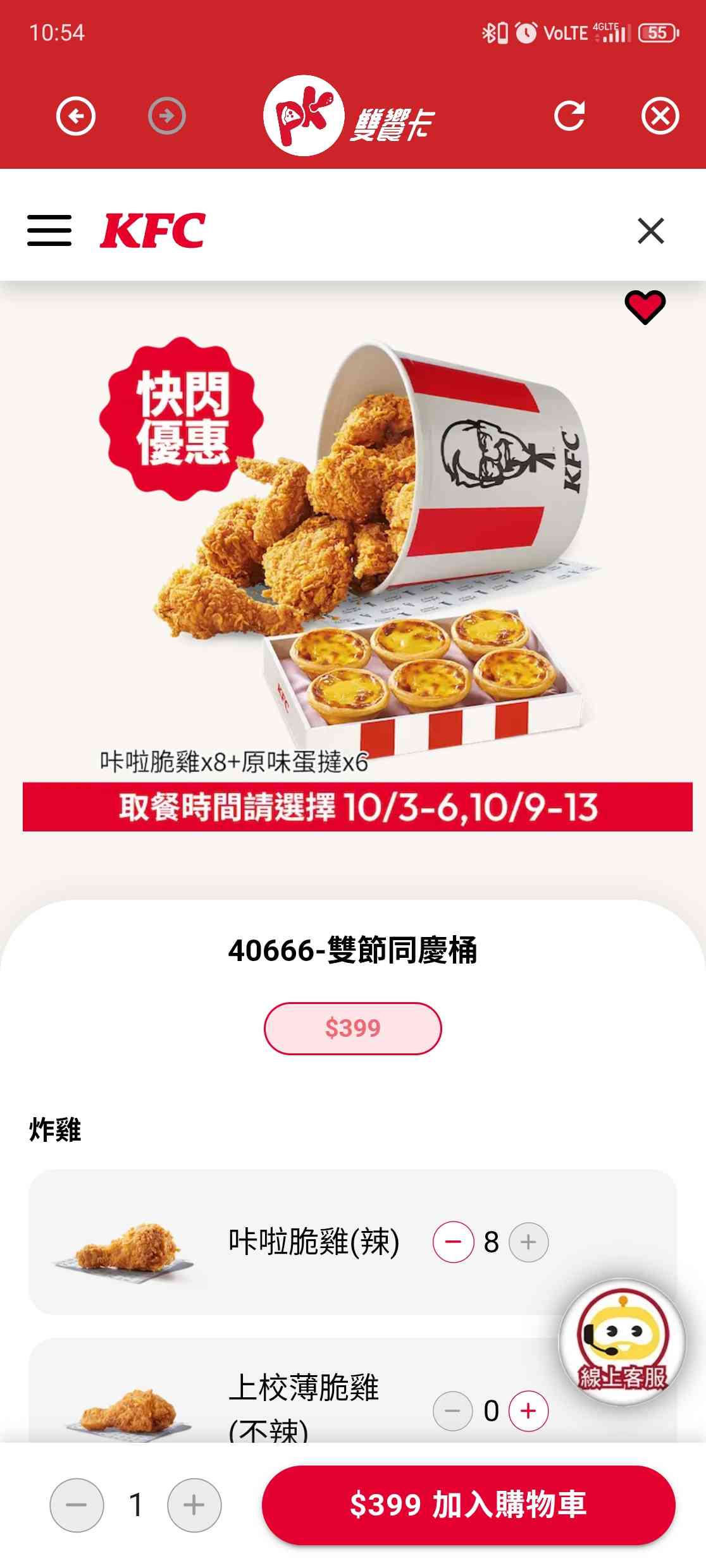Close the product detail page
The height and width of the screenshot is (1568, 706).
pyautogui.click(x=651, y=231)
